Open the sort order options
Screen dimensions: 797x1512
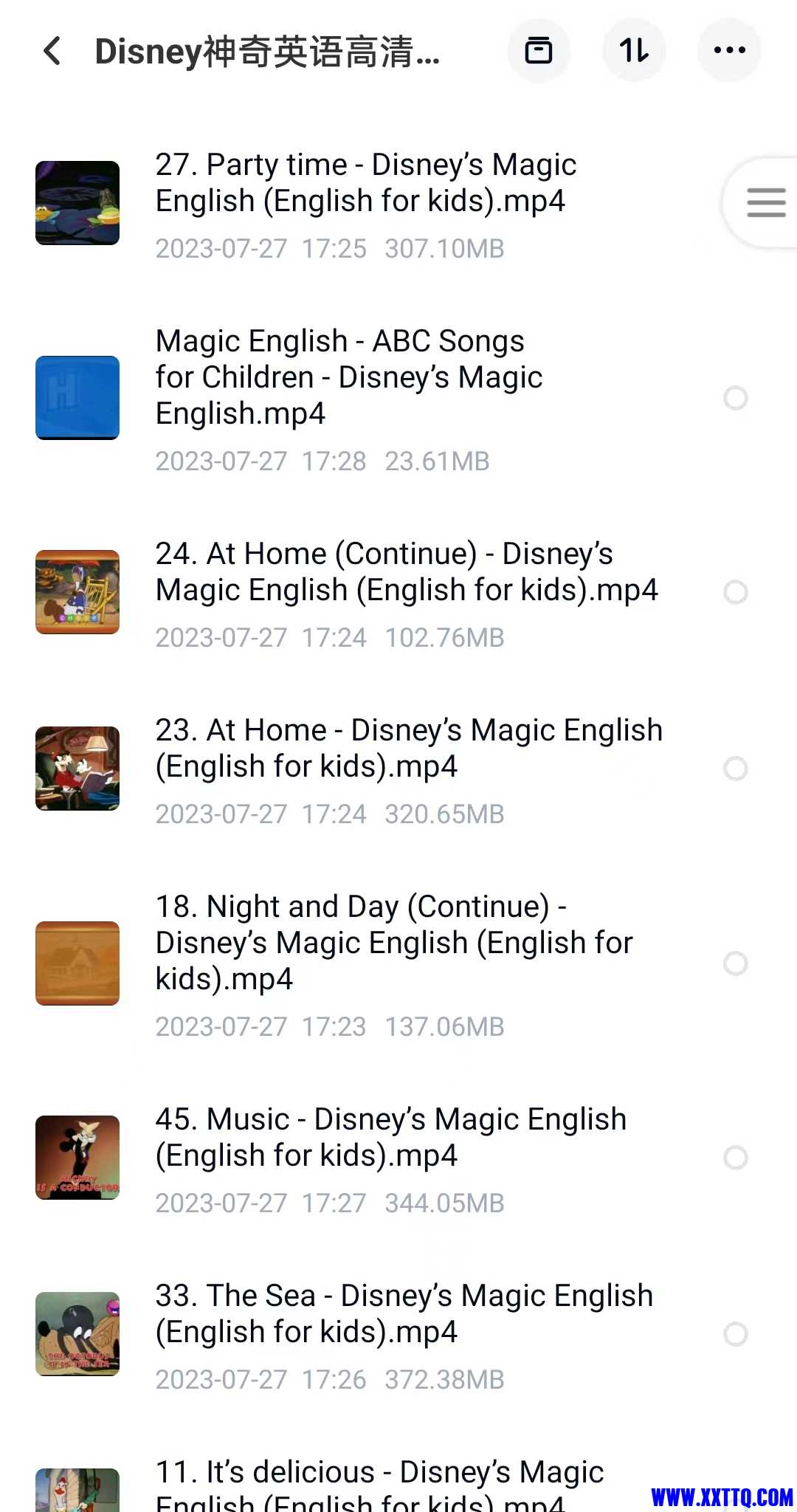tap(634, 51)
